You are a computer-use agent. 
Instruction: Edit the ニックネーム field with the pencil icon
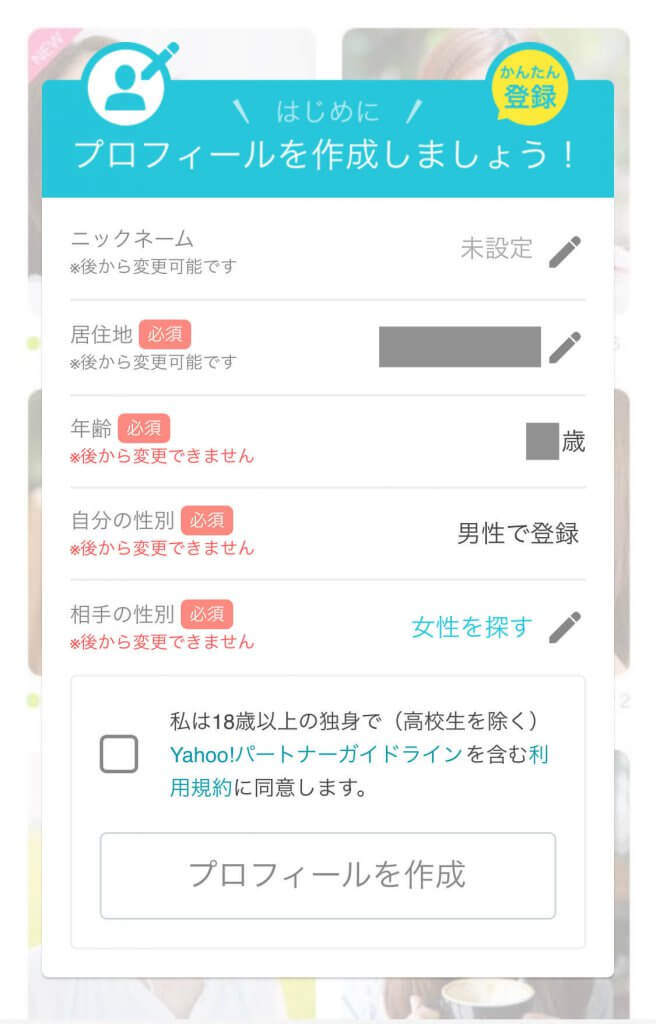point(564,251)
